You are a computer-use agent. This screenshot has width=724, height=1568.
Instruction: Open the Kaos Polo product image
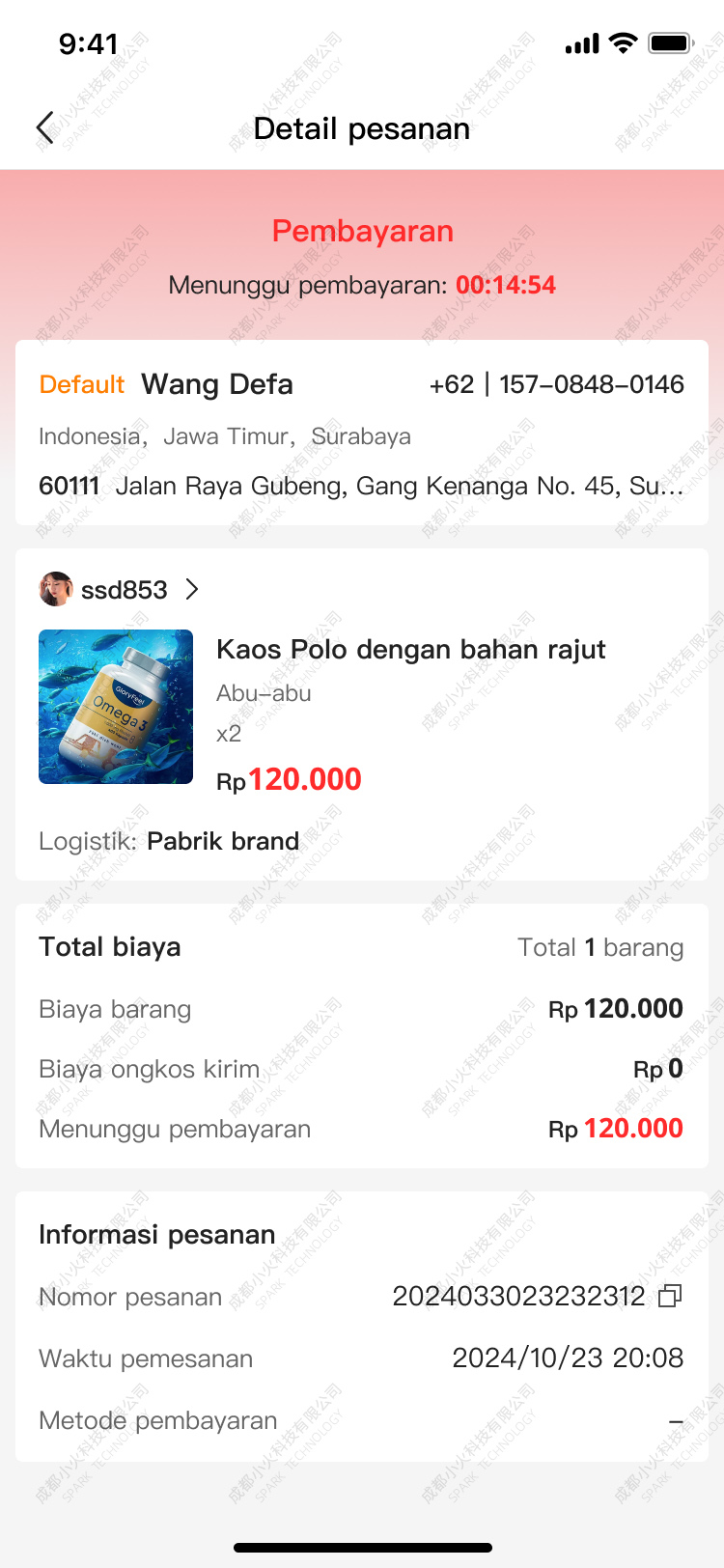[x=116, y=707]
